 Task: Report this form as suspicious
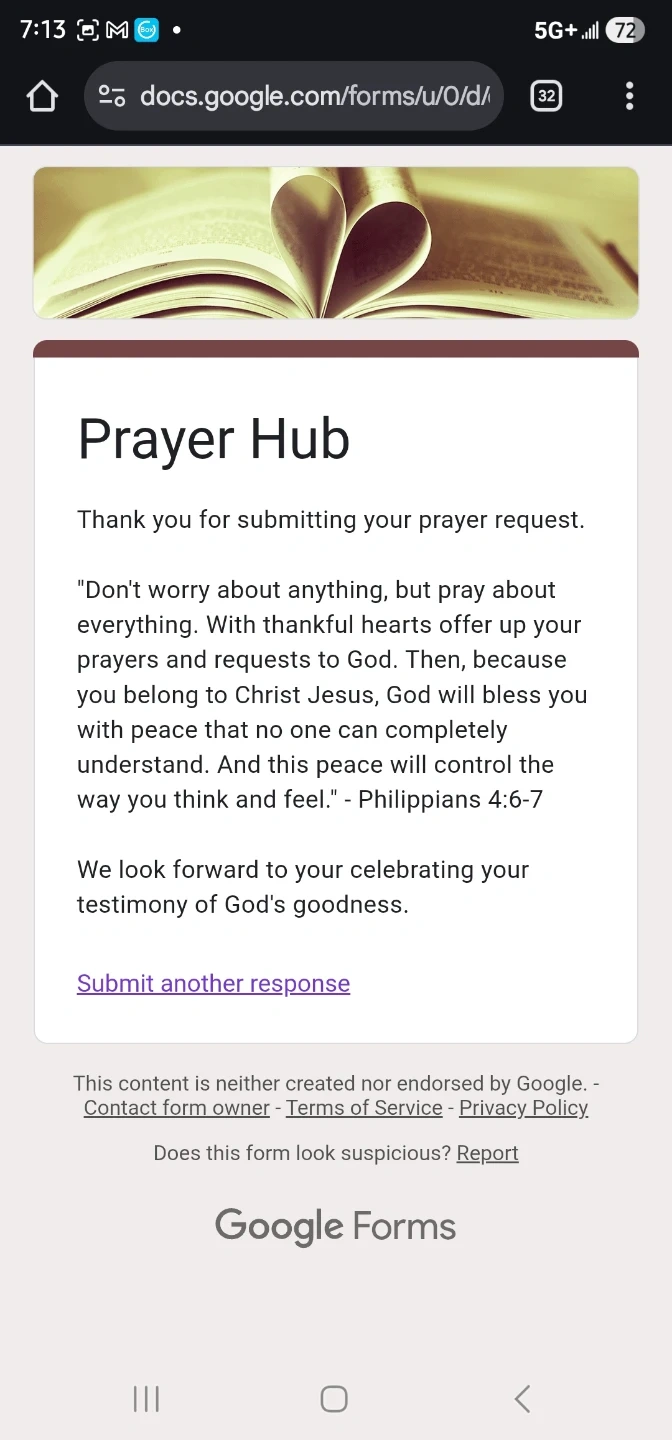coord(487,1153)
